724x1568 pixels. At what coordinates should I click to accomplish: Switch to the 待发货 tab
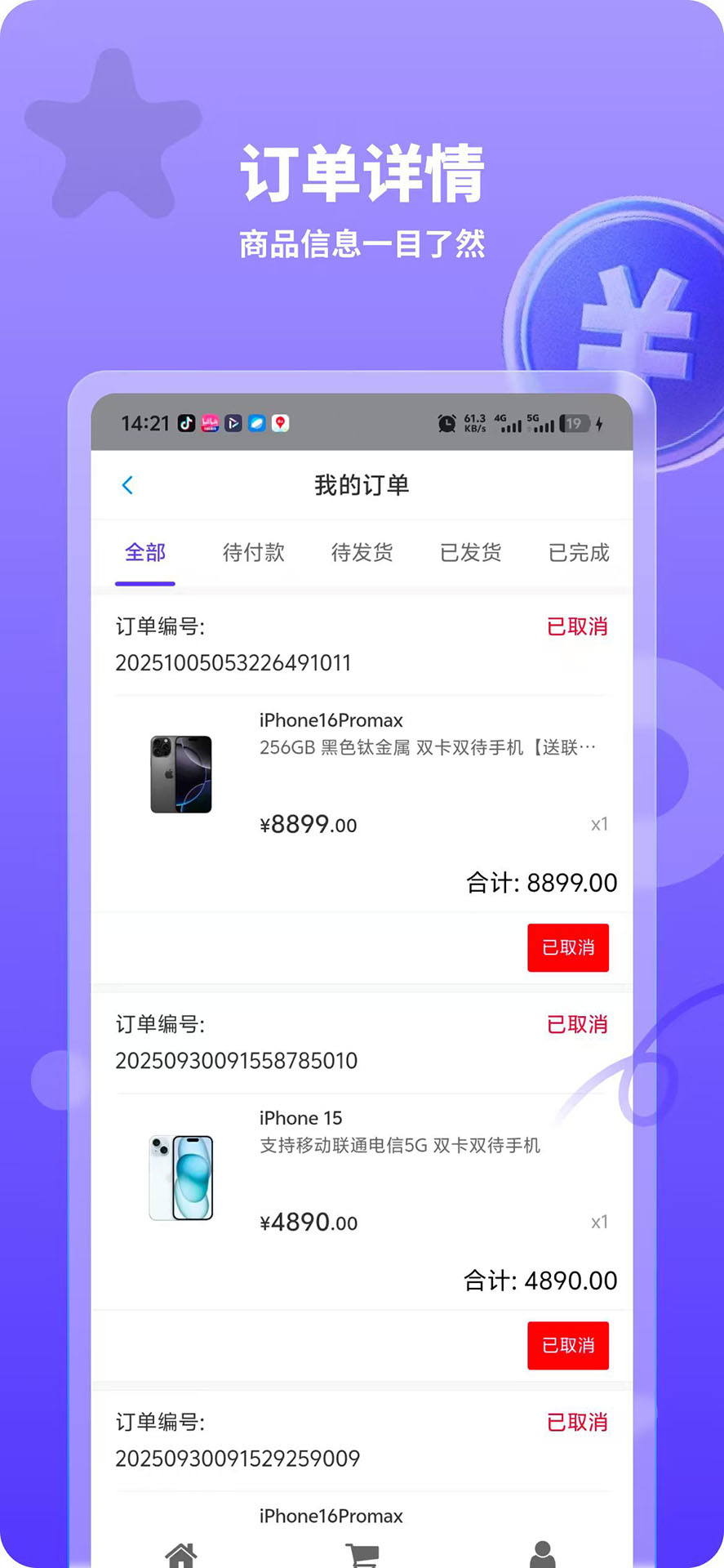[362, 553]
